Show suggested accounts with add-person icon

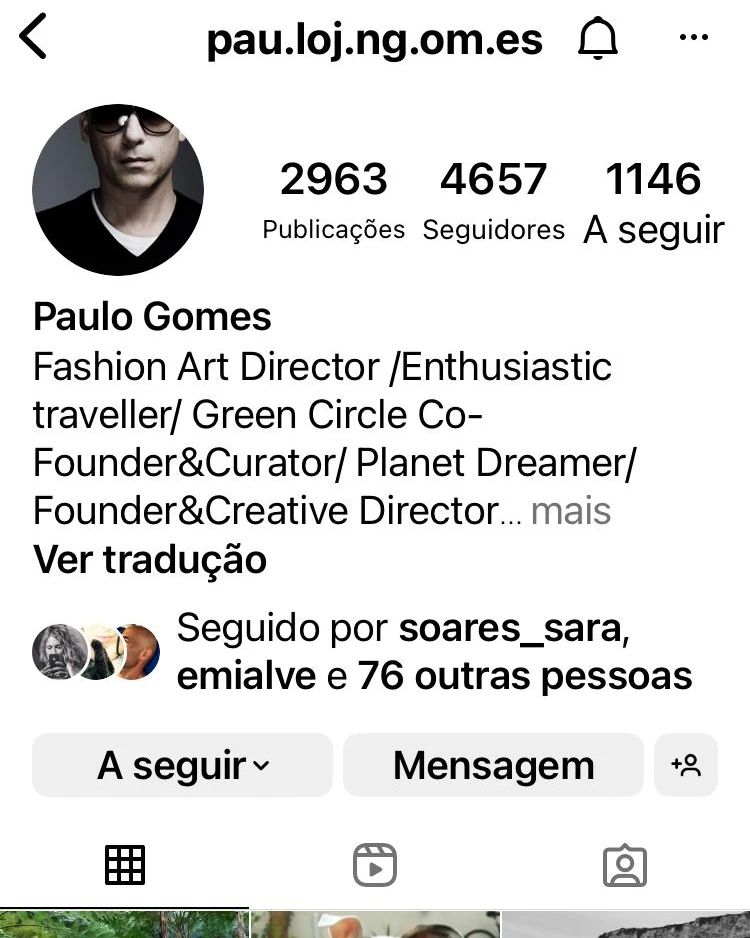click(x=686, y=766)
